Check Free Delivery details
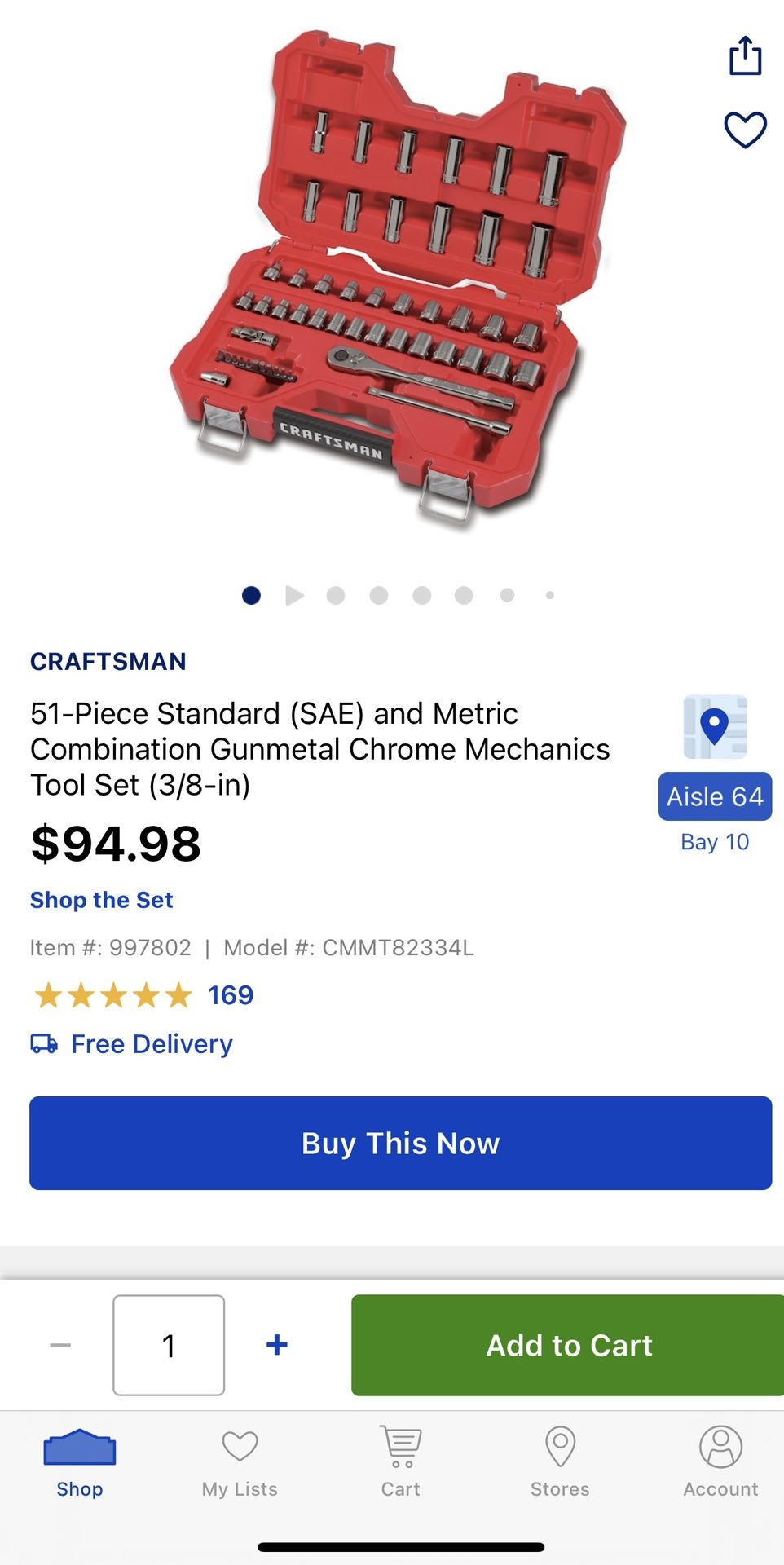784x1565 pixels. coord(152,1044)
